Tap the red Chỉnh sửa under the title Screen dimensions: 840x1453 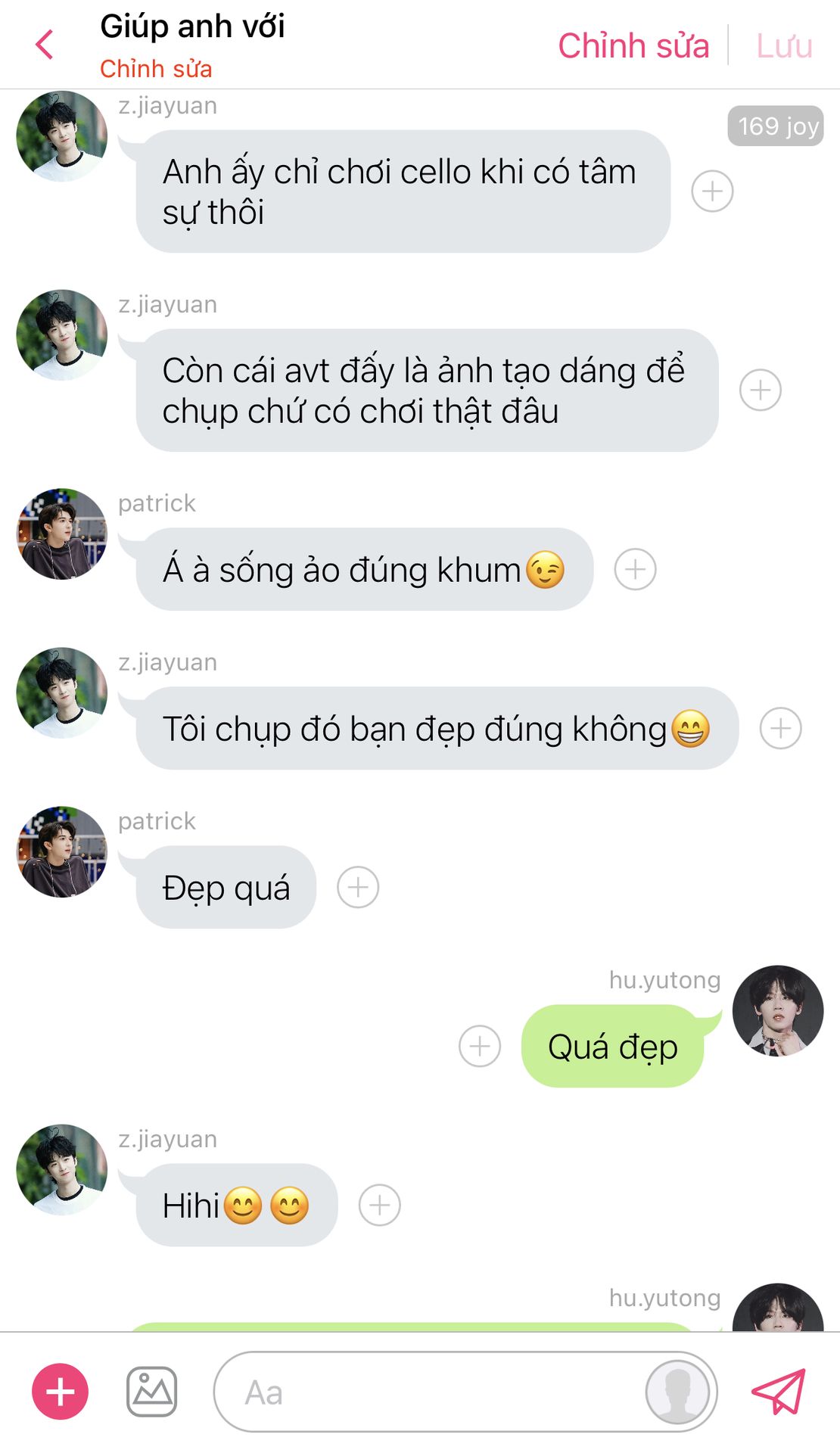tap(156, 69)
